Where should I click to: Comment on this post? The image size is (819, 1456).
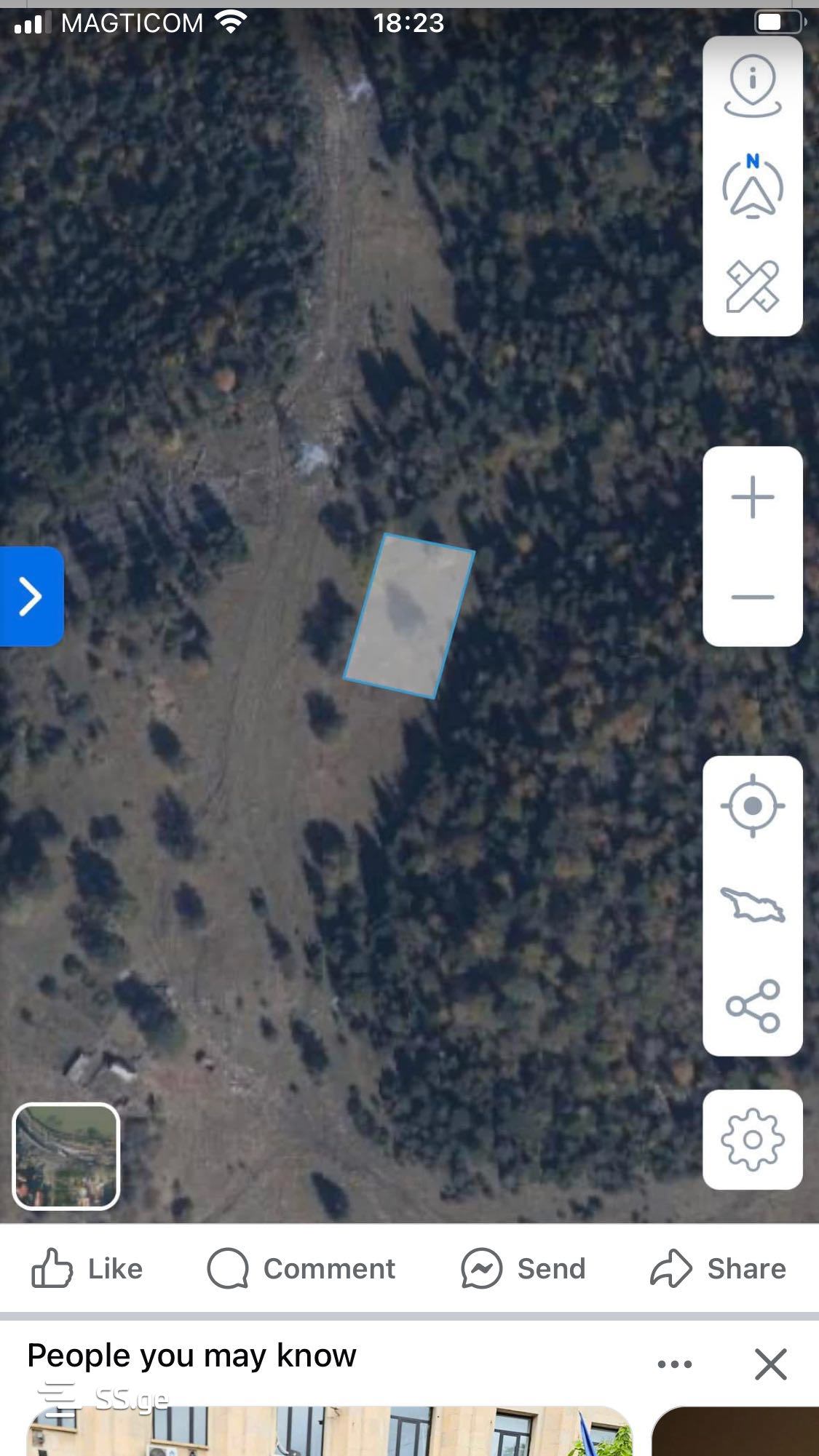[x=301, y=1269]
